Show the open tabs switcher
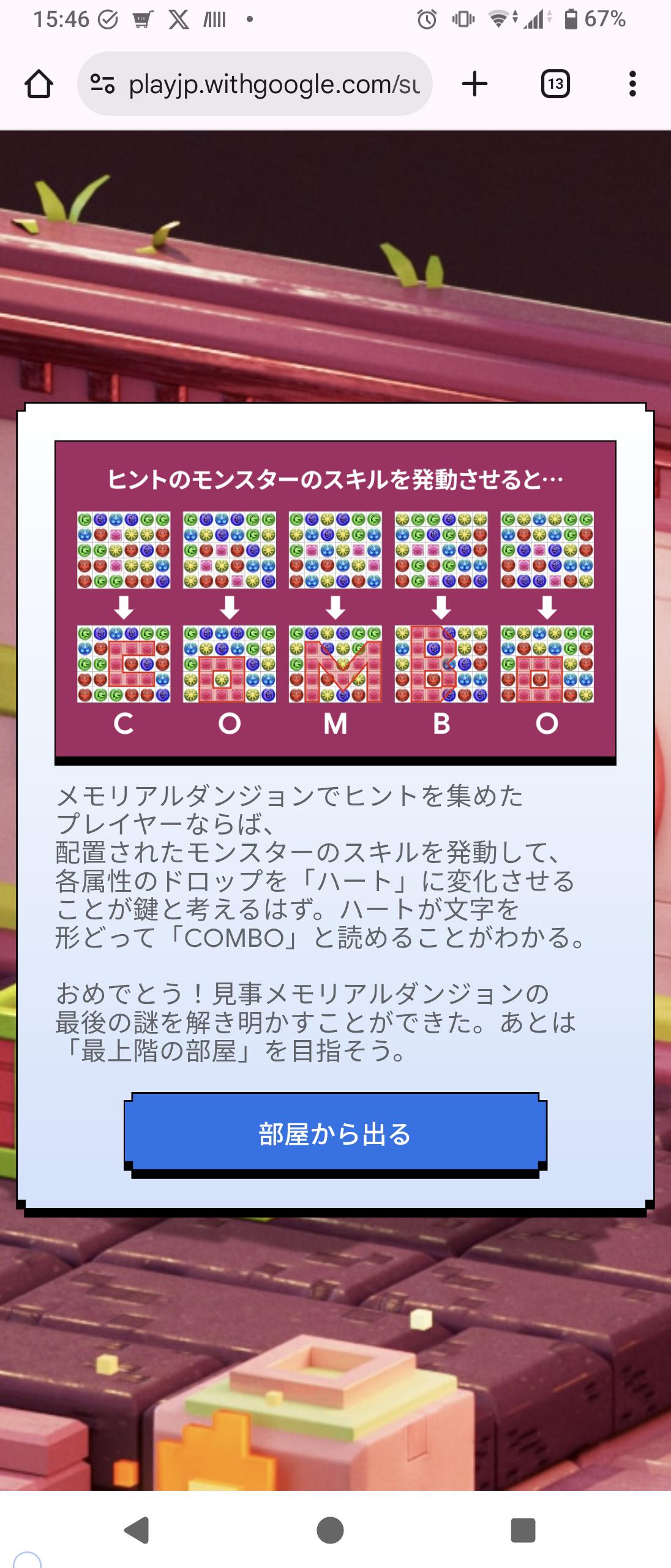Image resolution: width=671 pixels, height=1568 pixels. point(555,84)
